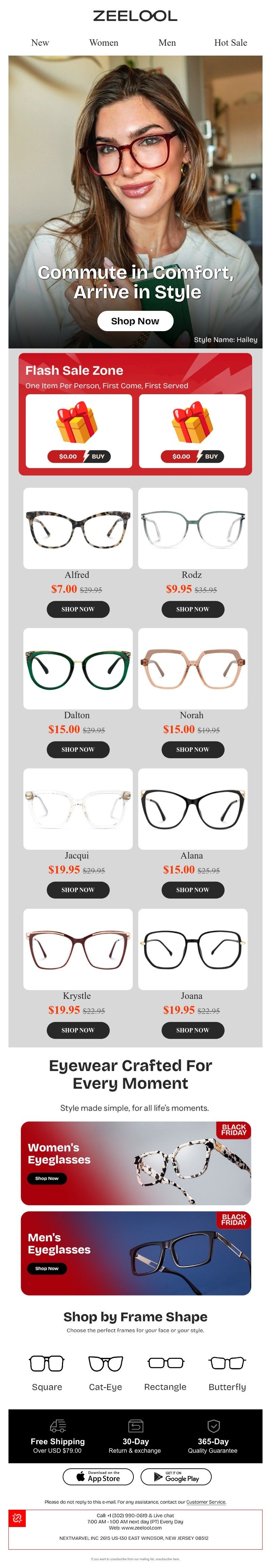Shop now for Alfred glasses
This screenshot has height=1568, width=271.
78,609
